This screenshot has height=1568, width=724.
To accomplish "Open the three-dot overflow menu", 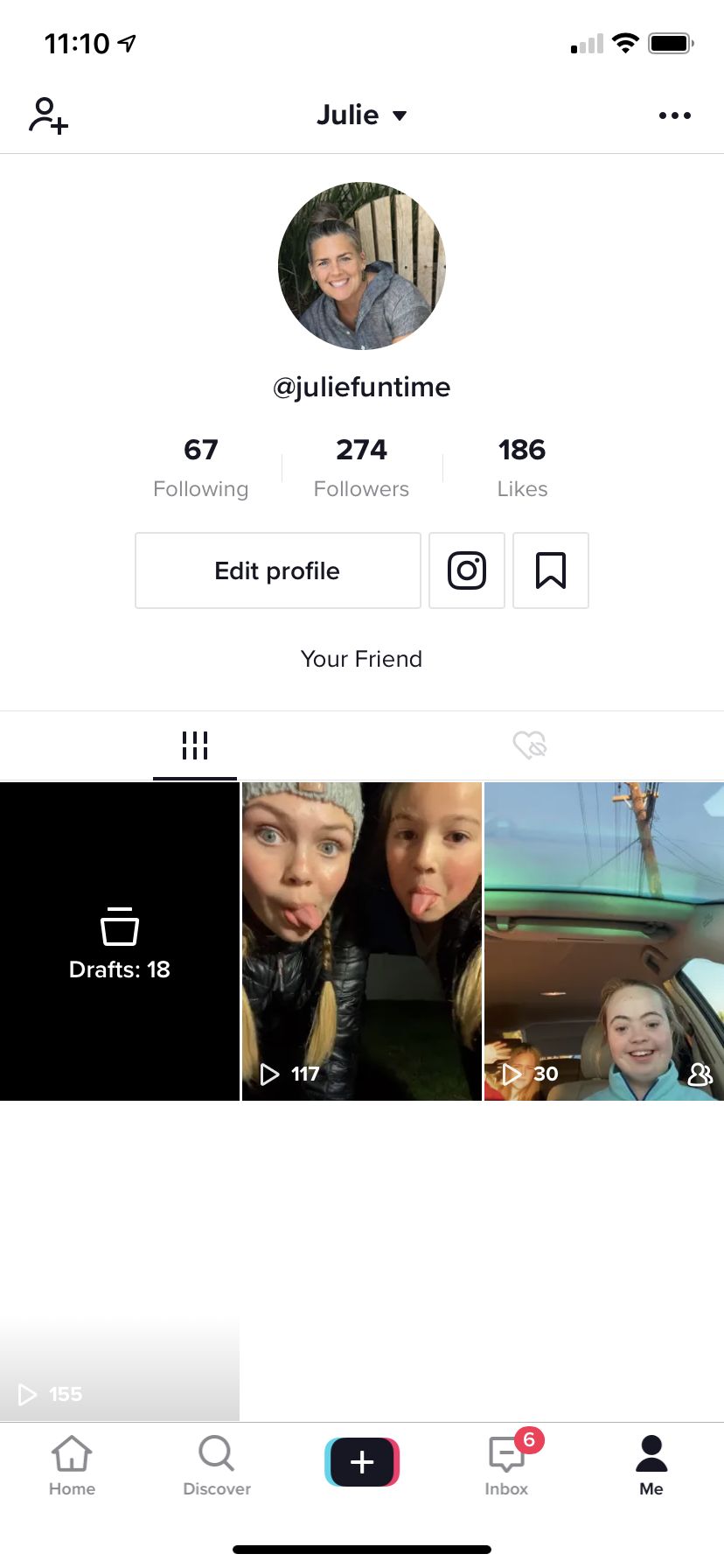I will 674,115.
